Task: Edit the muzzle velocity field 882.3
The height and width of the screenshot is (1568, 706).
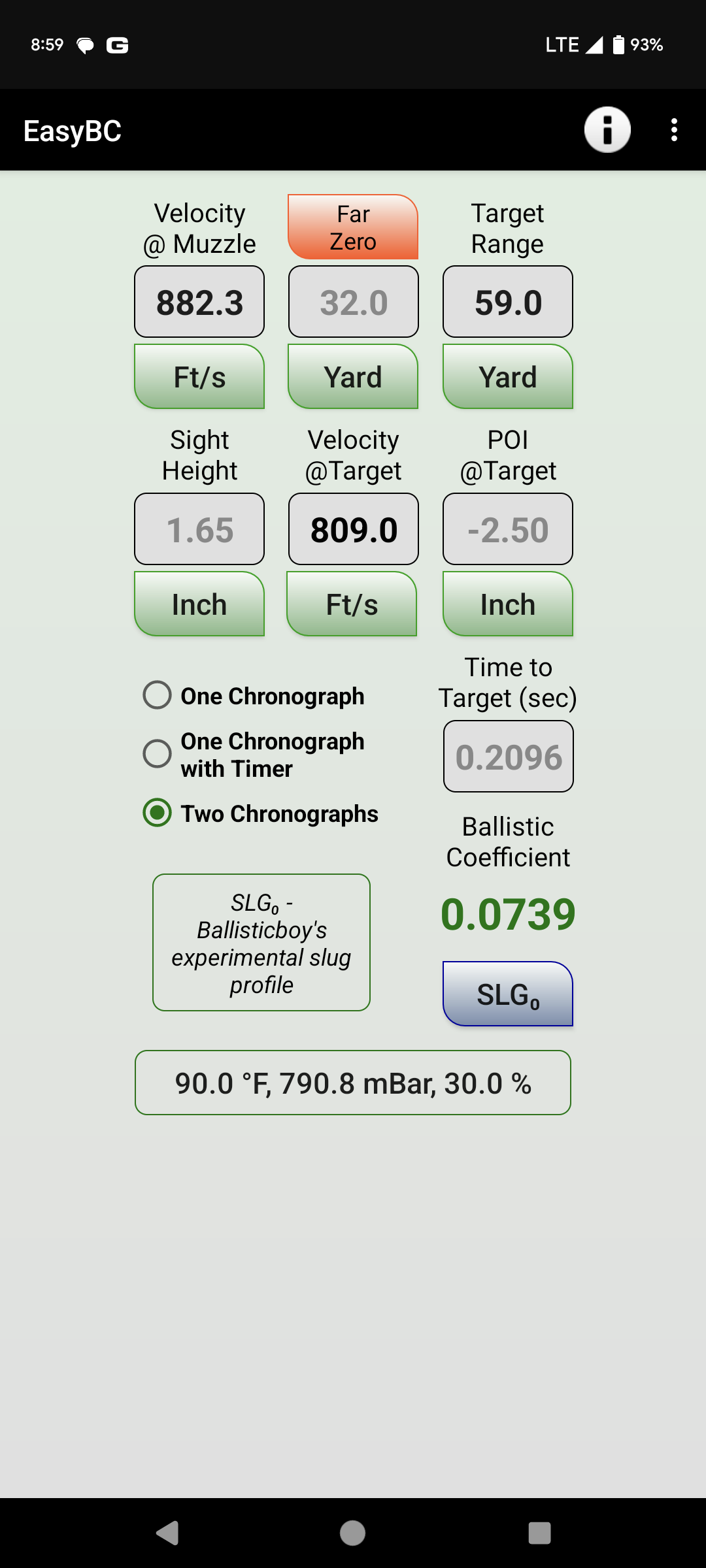Action: coord(199,302)
